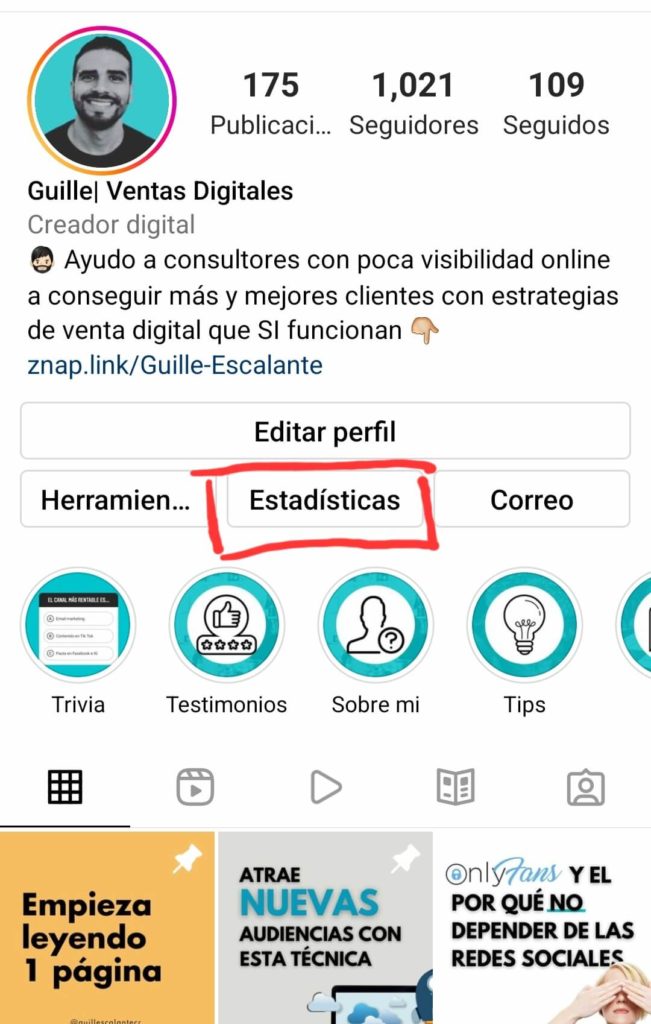Tap the Editar perfil button

tap(325, 432)
